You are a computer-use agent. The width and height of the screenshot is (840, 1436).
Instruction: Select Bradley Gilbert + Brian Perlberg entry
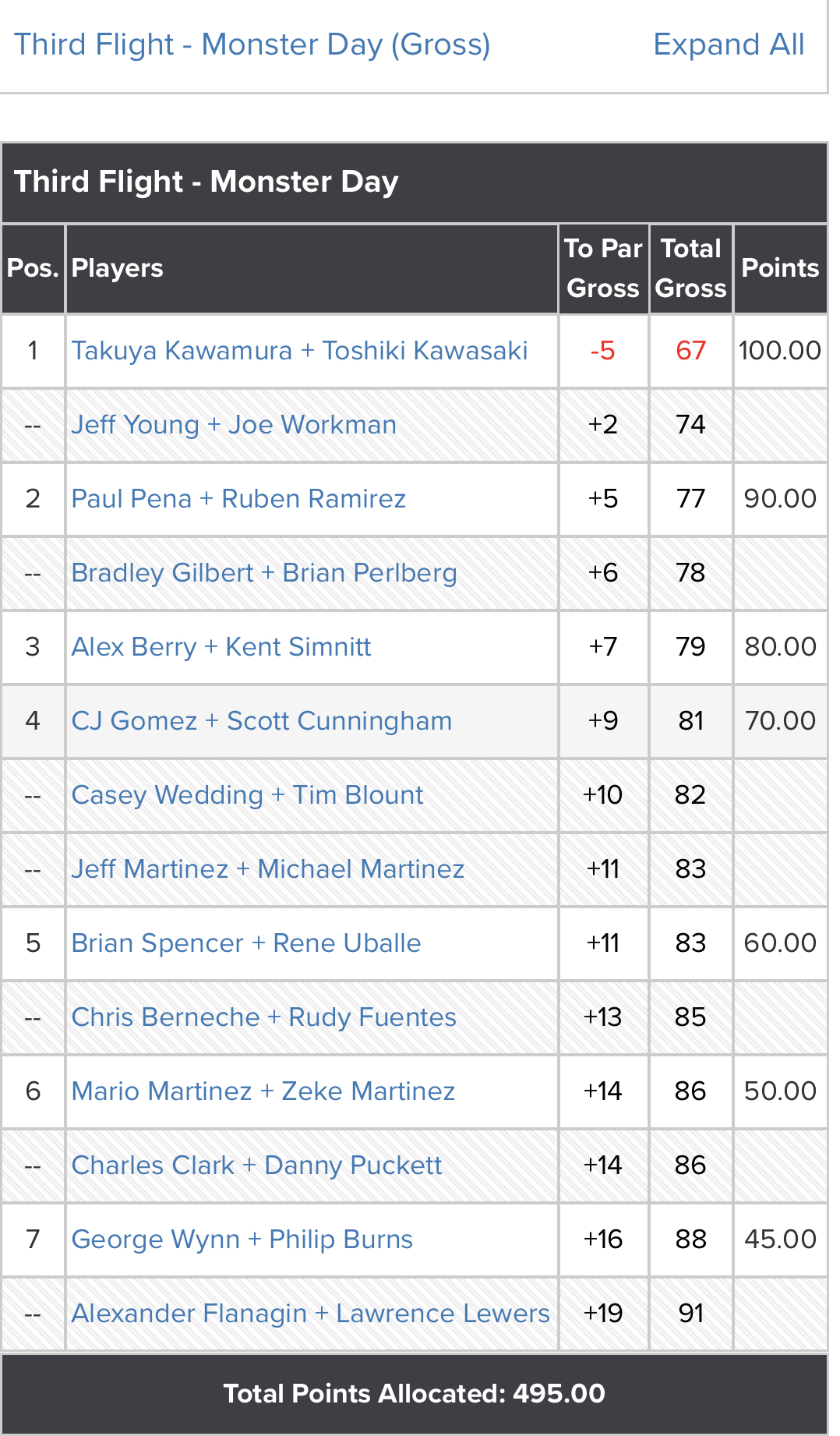pyautogui.click(x=264, y=573)
